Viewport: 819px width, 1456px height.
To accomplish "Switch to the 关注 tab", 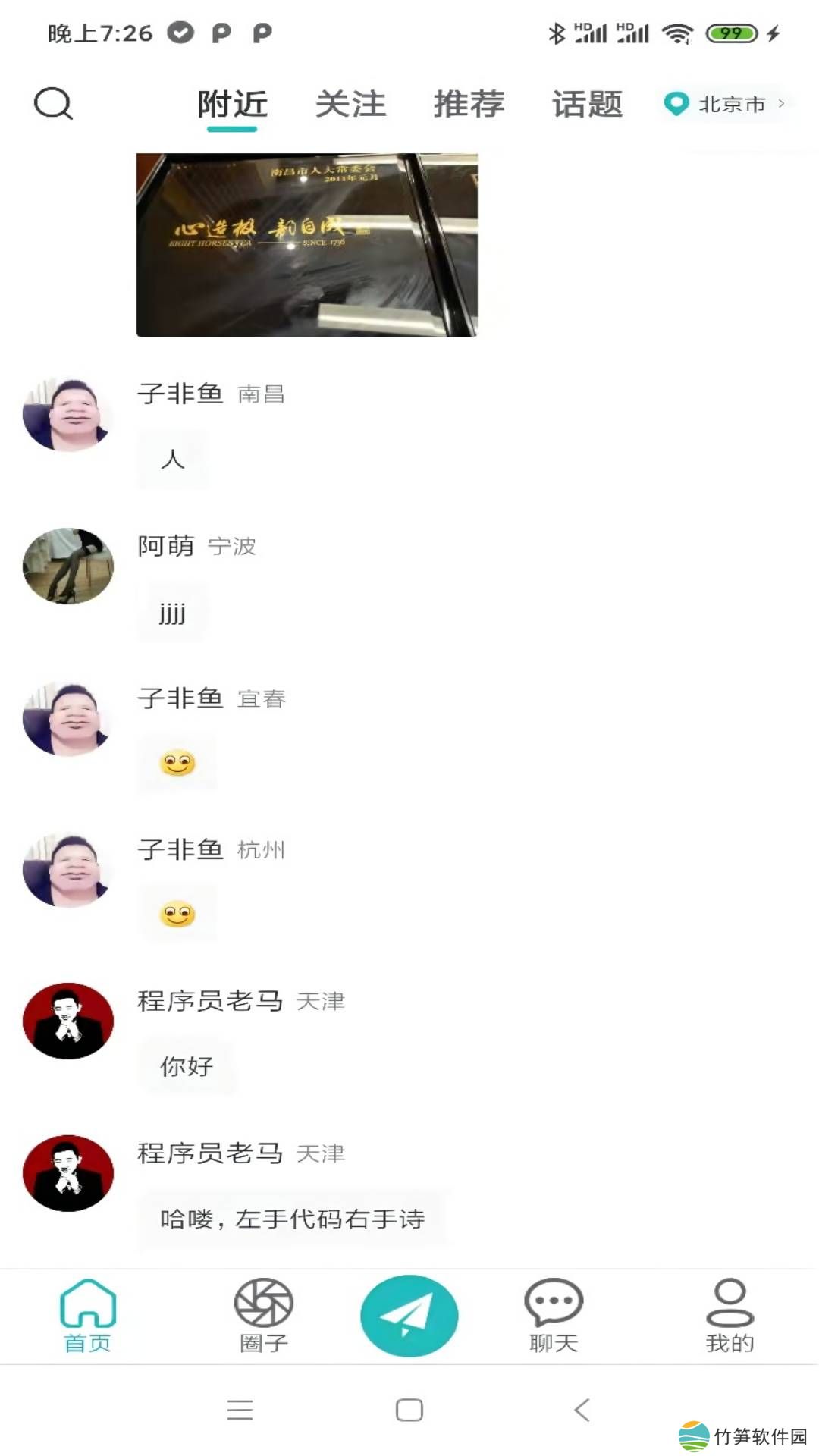I will [350, 104].
